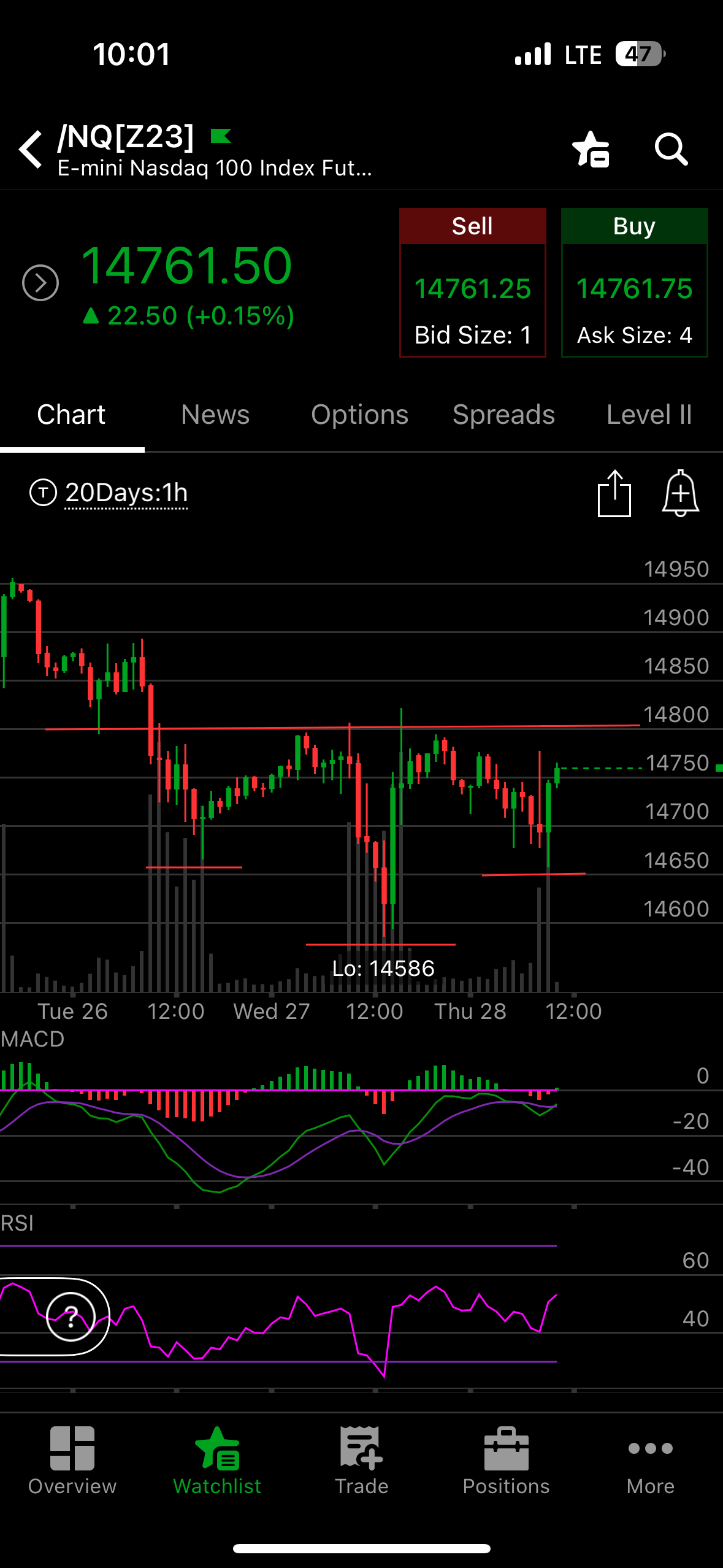Change the 20Days:1h chart timeframe
This screenshot has width=723, height=1568.
[x=126, y=493]
